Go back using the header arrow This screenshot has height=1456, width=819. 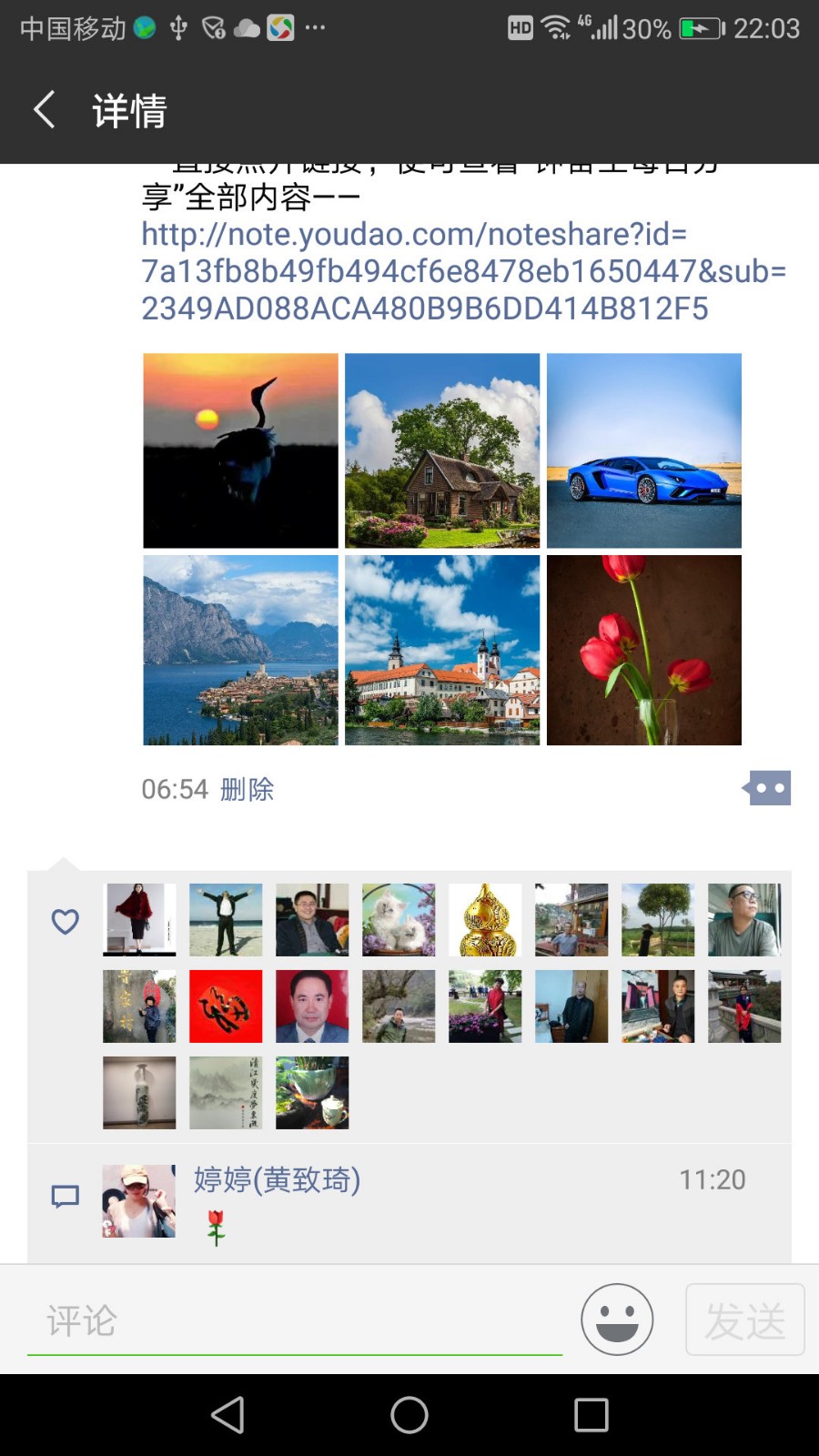[x=45, y=111]
